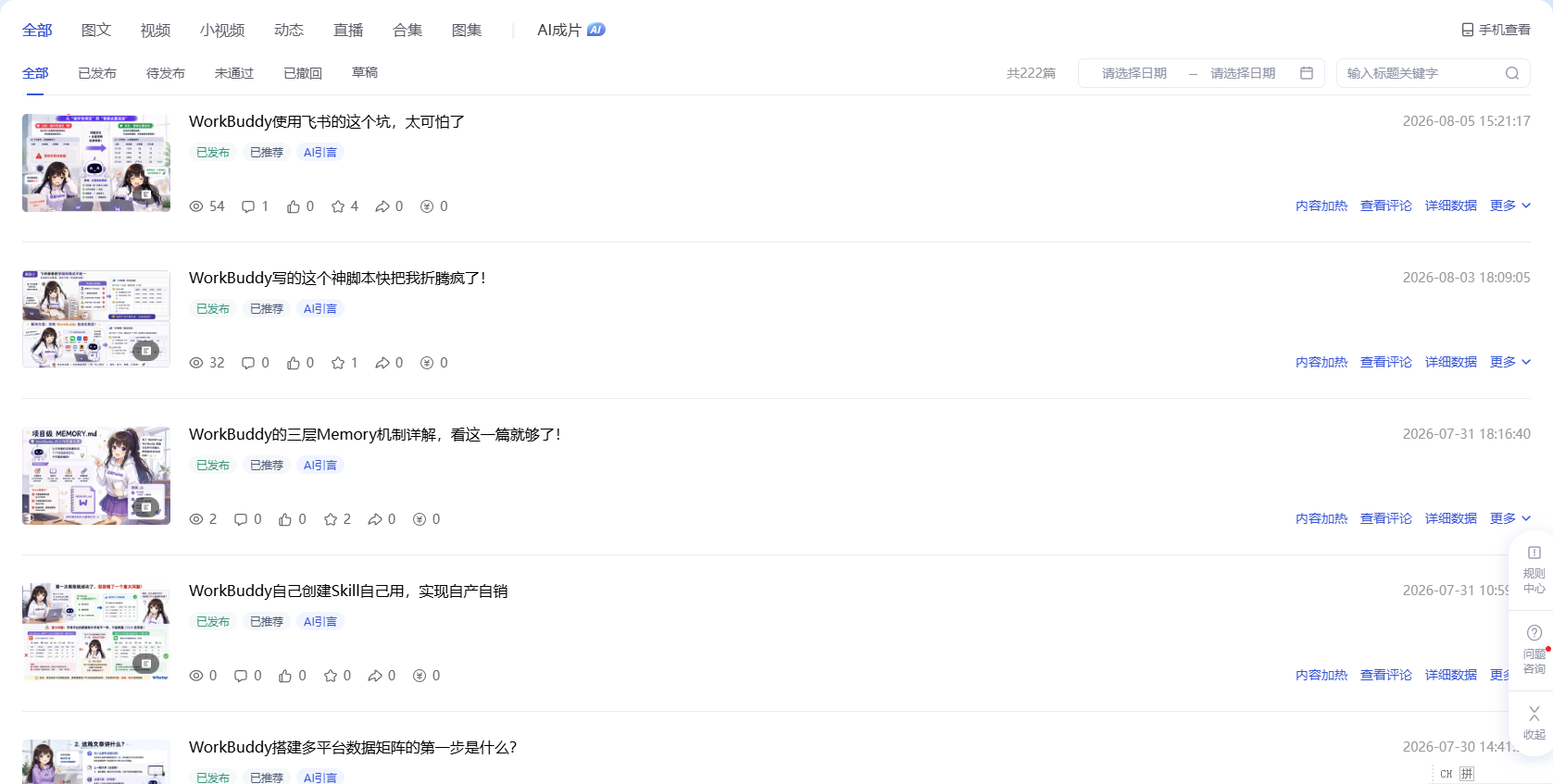Switch to the 图文 content tab
The height and width of the screenshot is (784, 1553).
[x=96, y=30]
